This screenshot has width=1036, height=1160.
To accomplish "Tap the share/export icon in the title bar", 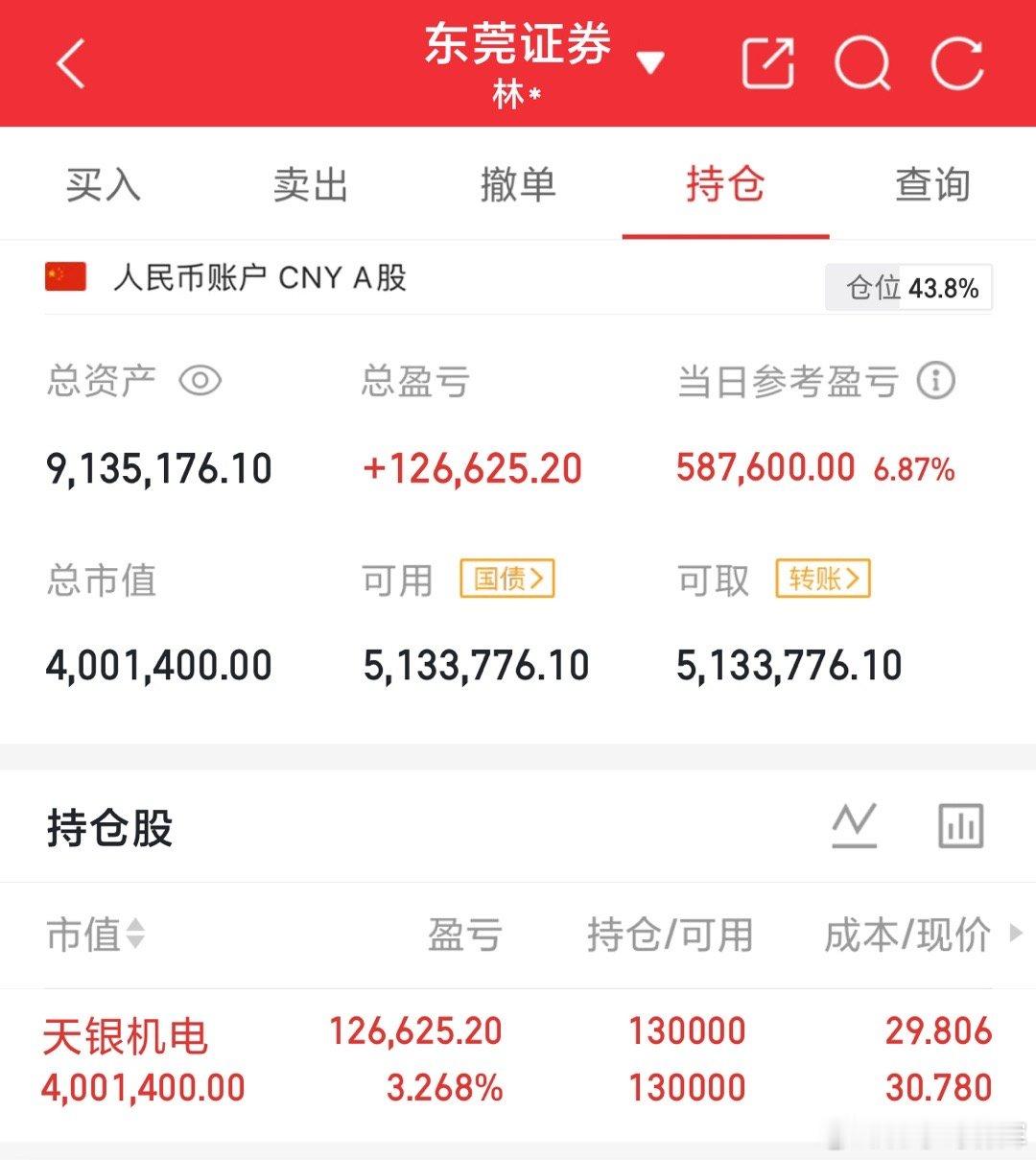I will (x=766, y=62).
